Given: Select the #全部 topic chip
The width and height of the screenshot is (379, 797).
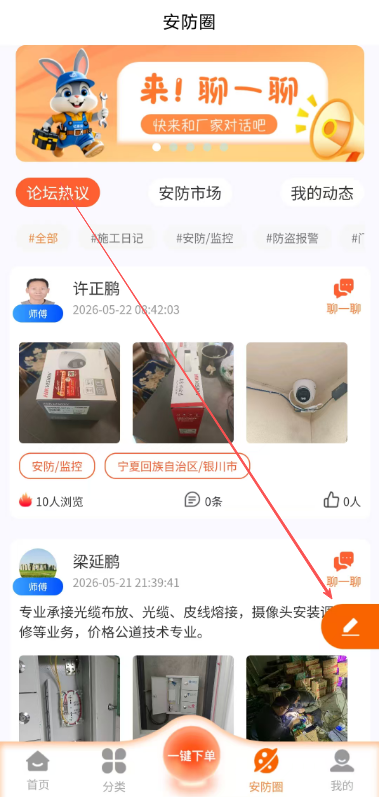Looking at the screenshot, I should click(x=43, y=238).
